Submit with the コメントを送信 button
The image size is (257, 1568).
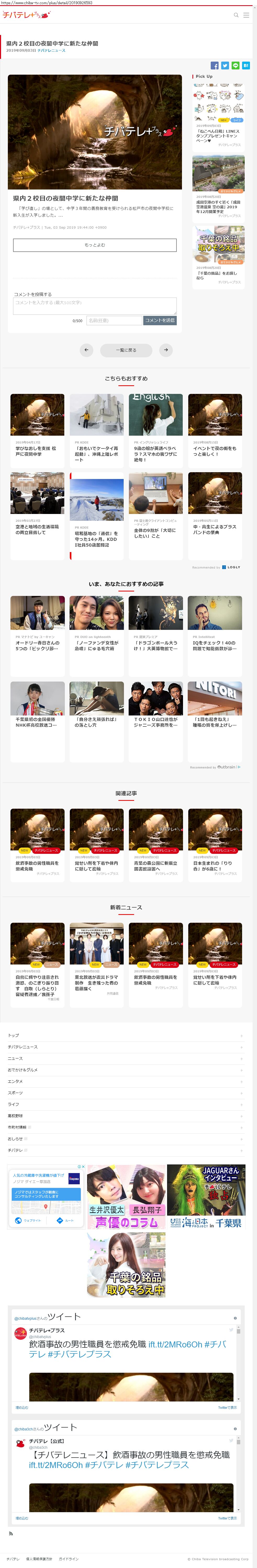(159, 320)
